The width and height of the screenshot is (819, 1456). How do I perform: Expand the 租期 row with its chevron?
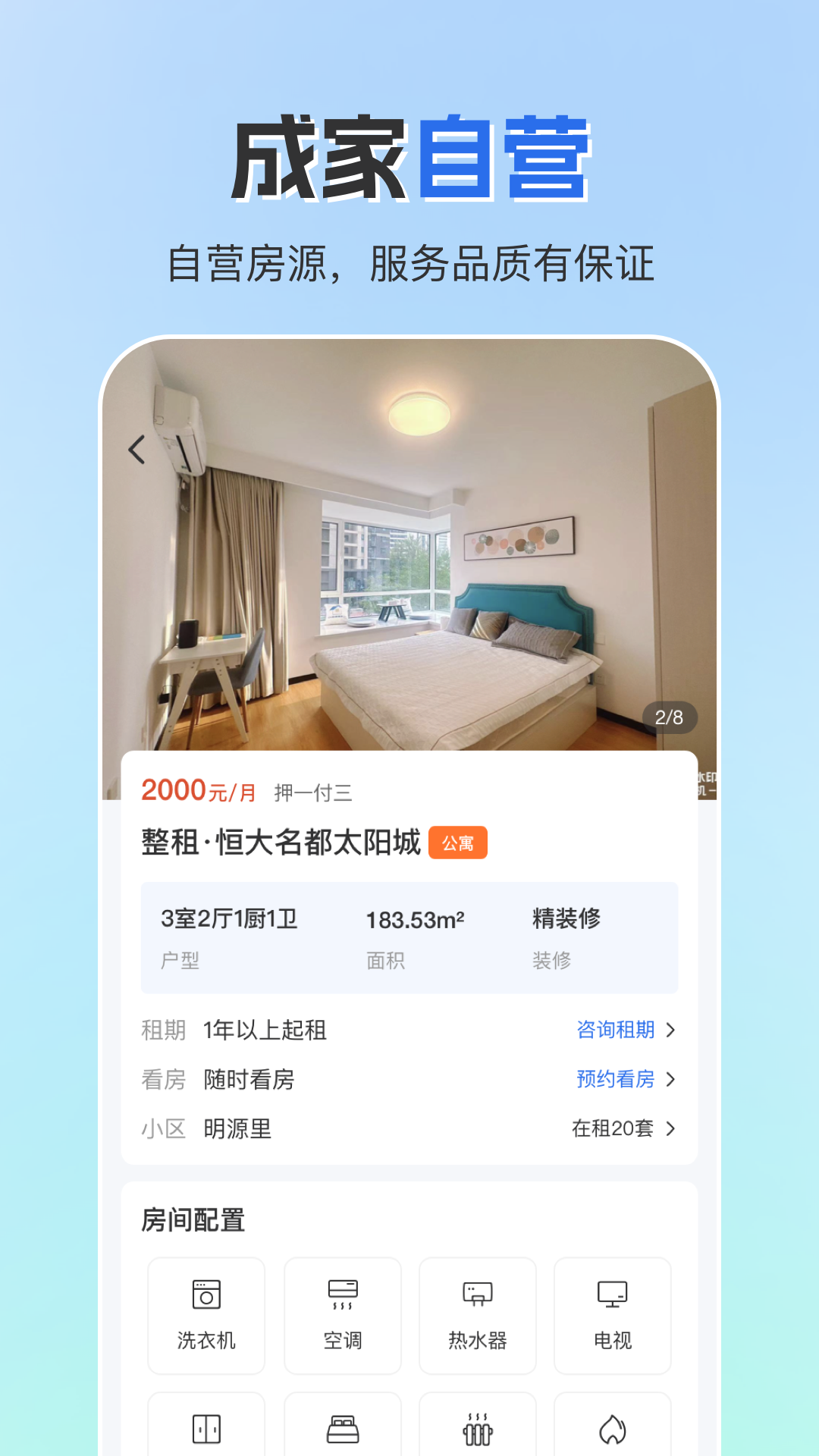pos(670,1030)
